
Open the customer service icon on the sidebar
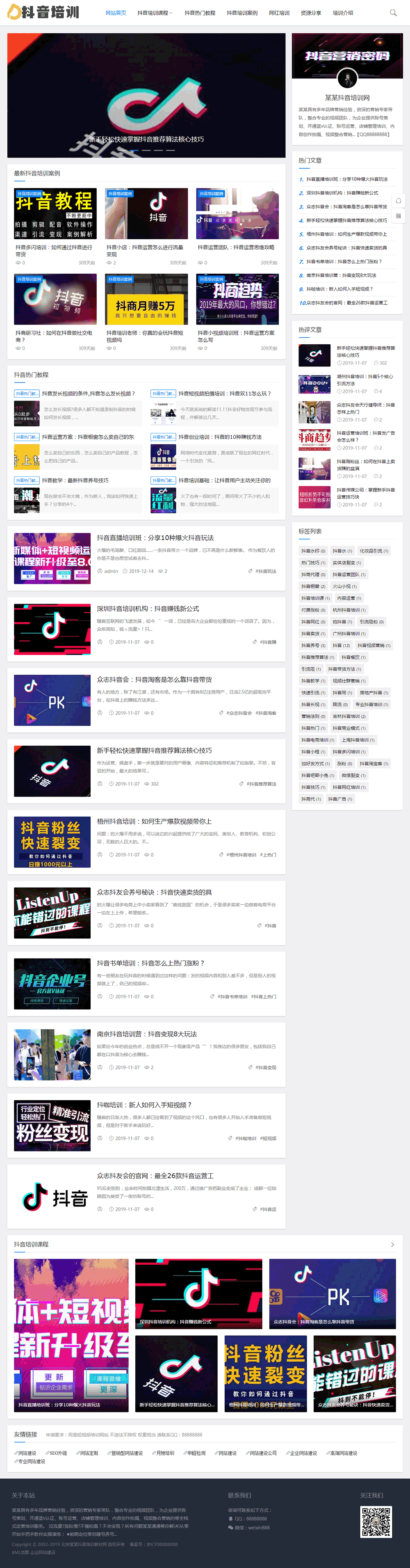click(399, 201)
